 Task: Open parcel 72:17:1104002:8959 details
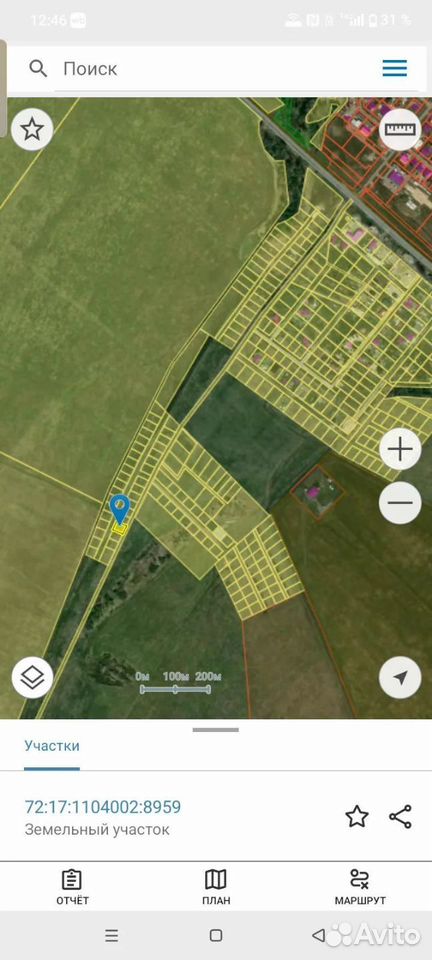103,807
